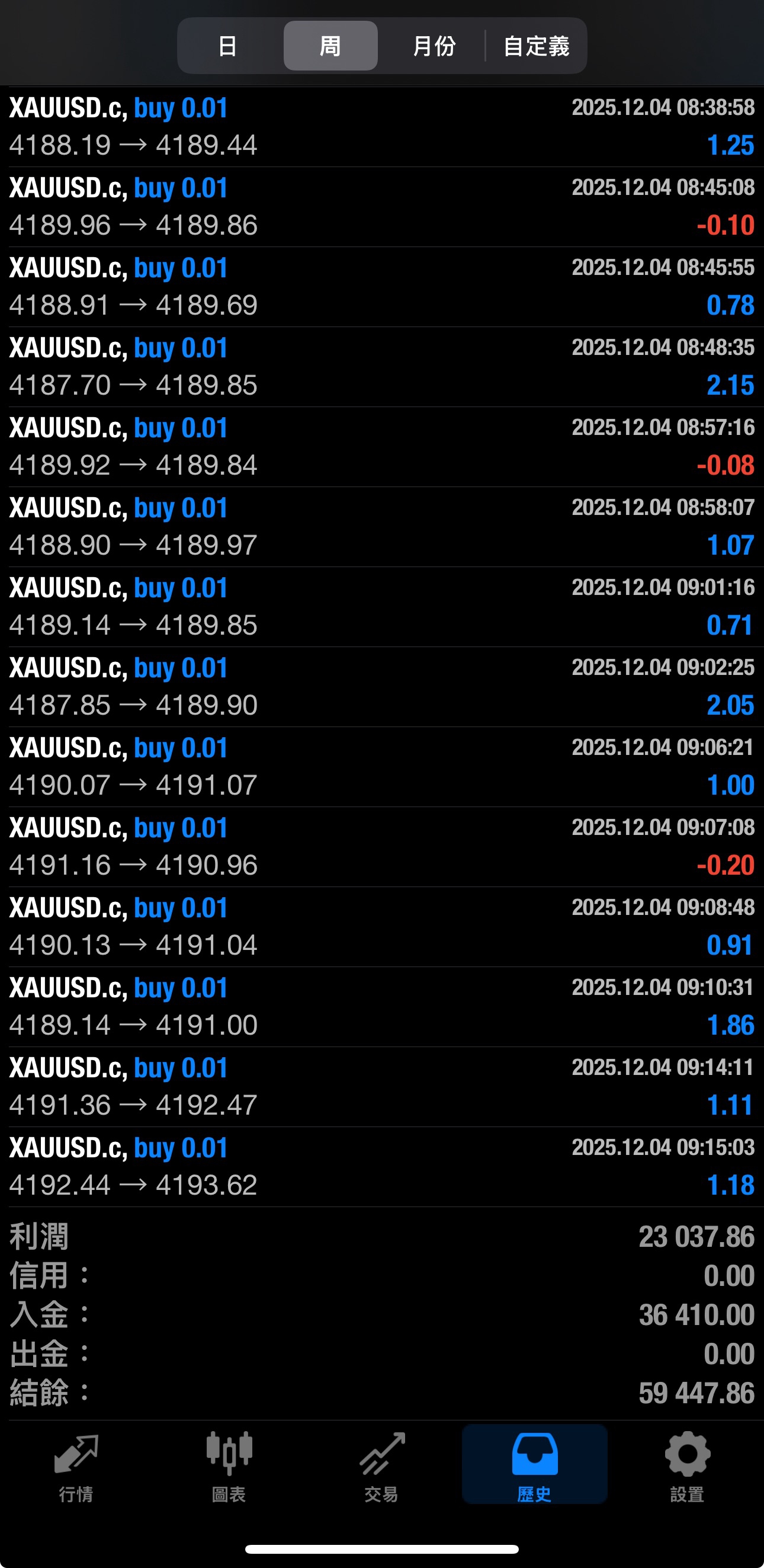Open the 自定義 custom period option

536,46
